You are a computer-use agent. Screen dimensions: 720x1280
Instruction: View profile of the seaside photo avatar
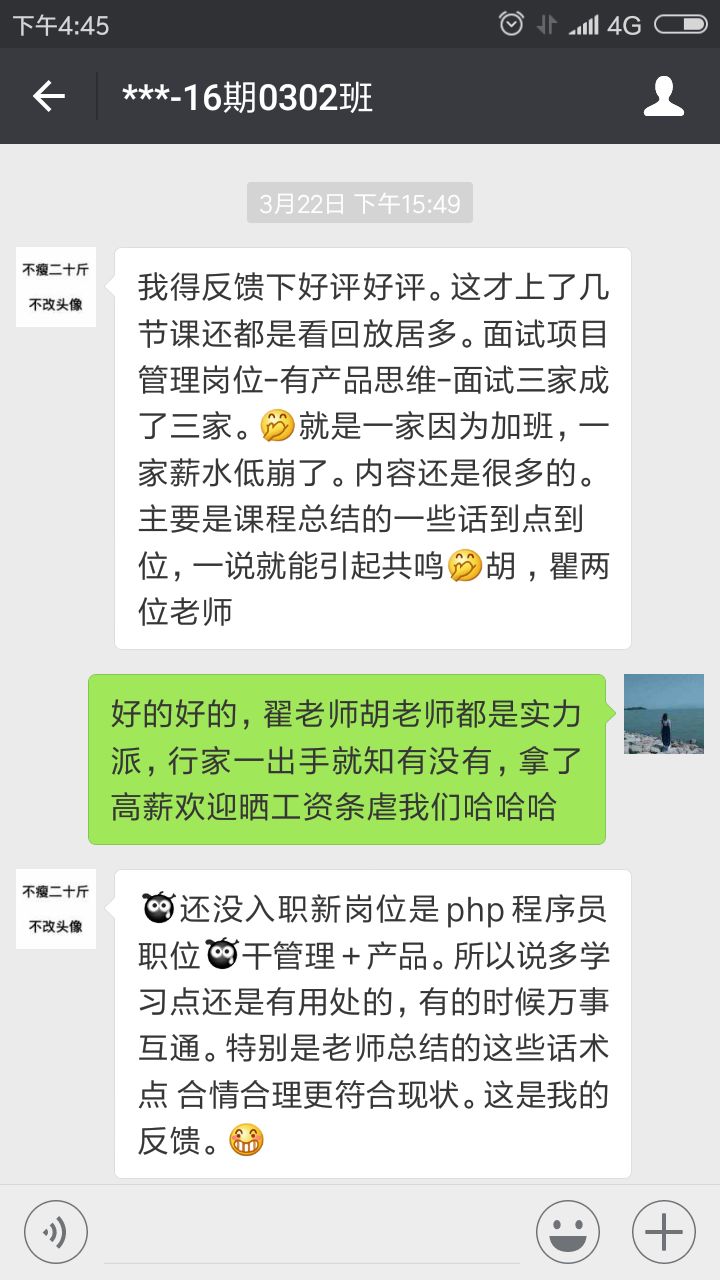coord(663,714)
